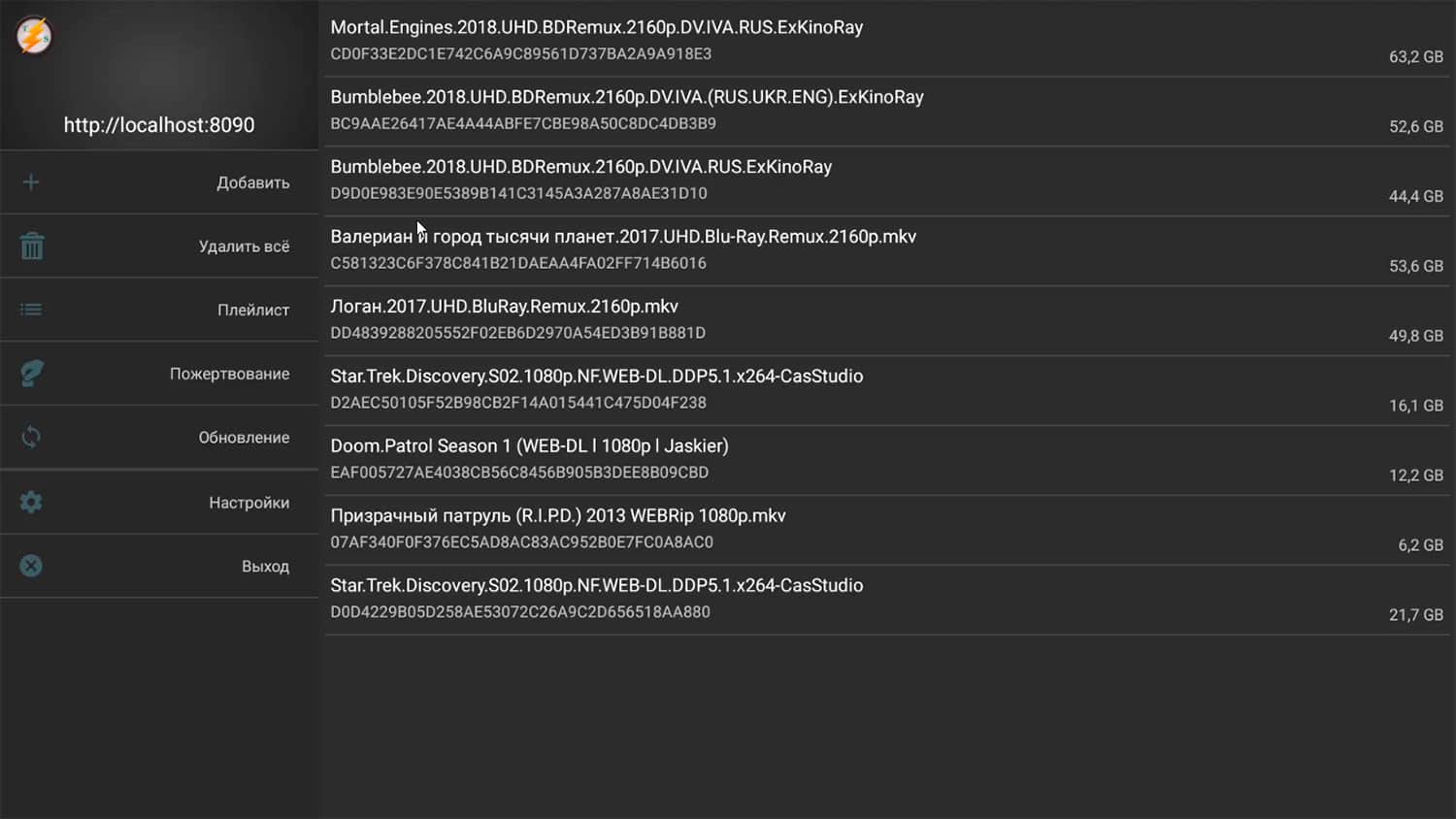The height and width of the screenshot is (819, 1456).
Task: Open the Пожертвование donation item
Action: click(x=160, y=374)
